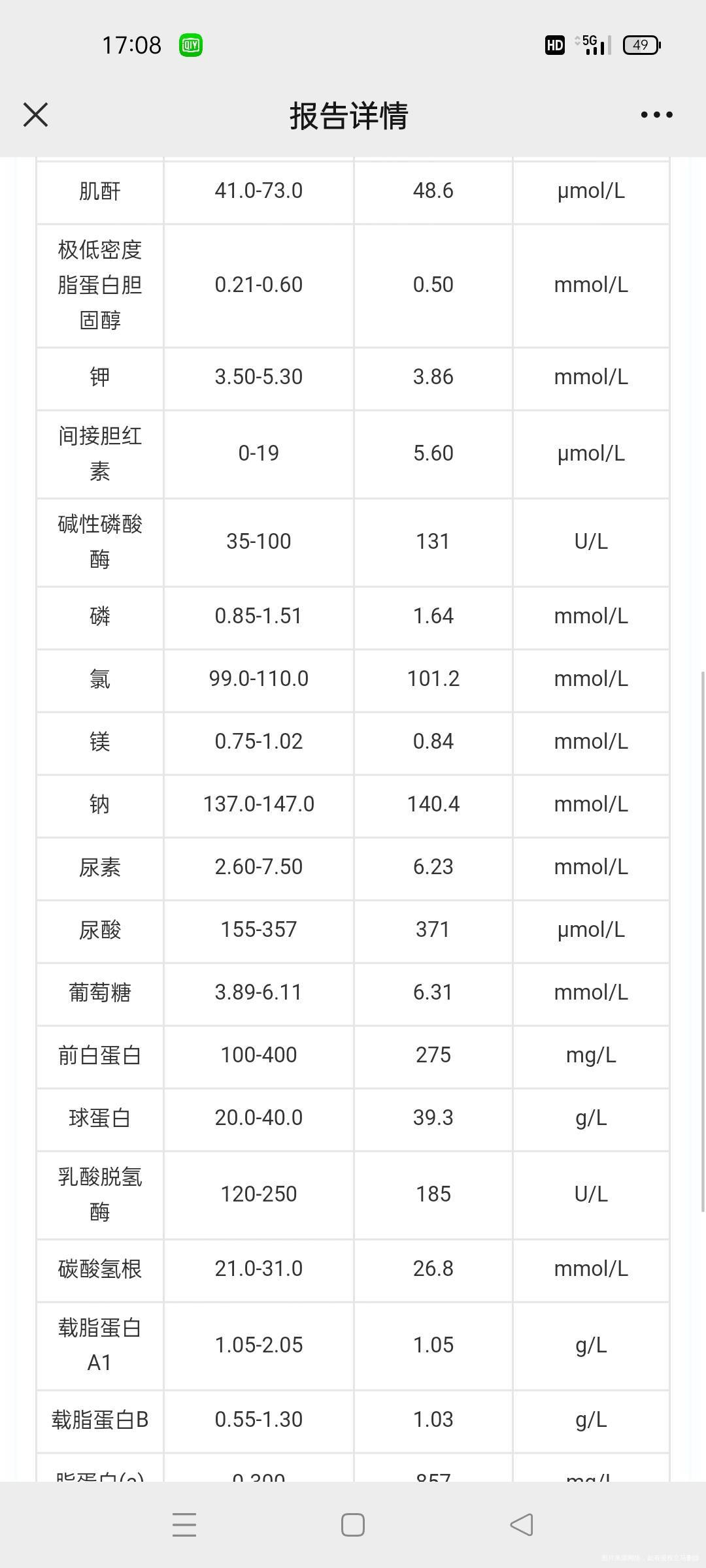
Task: Select the 肌酐 row
Action: (x=99, y=190)
